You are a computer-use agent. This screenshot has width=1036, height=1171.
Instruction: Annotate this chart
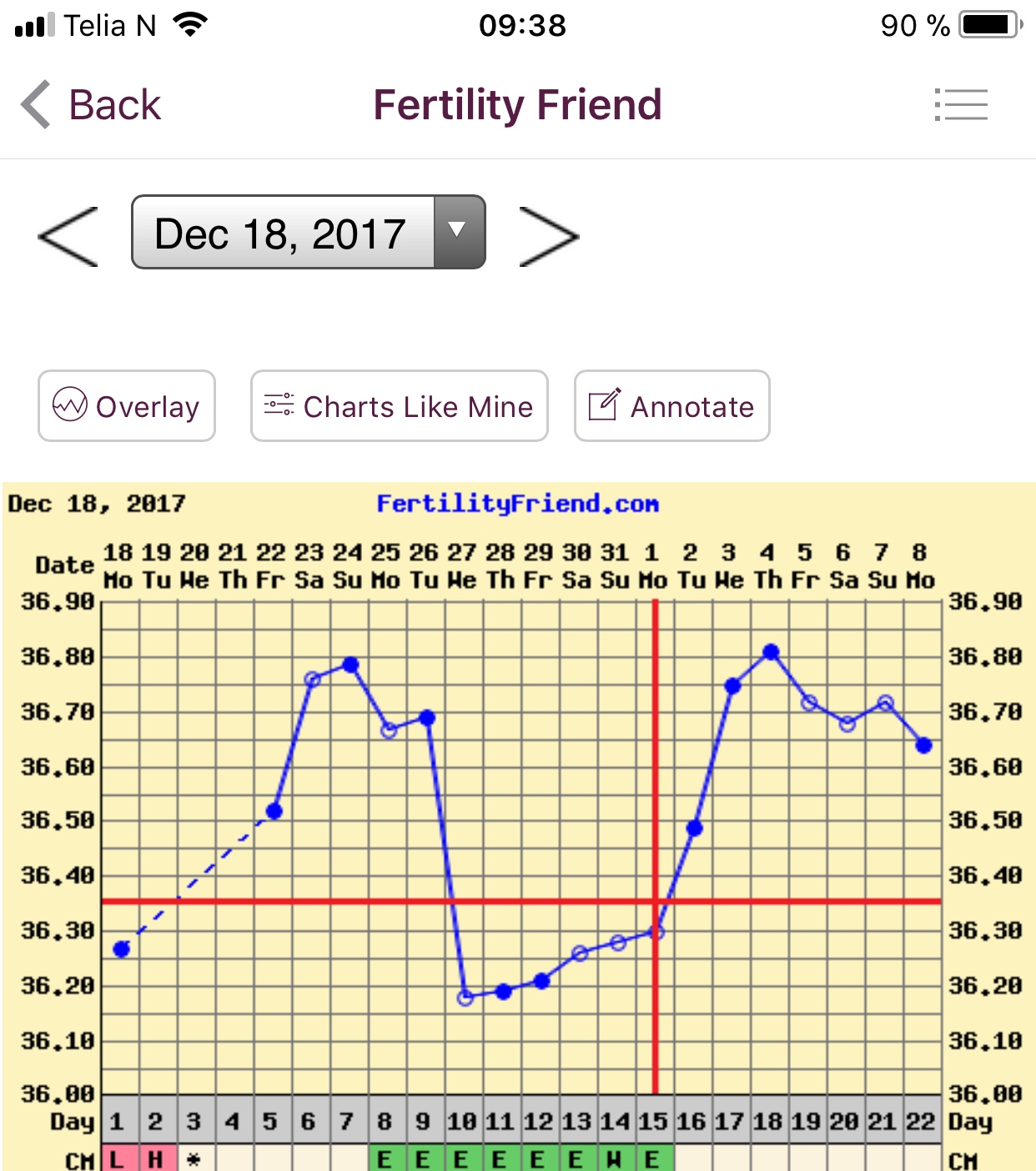(671, 406)
